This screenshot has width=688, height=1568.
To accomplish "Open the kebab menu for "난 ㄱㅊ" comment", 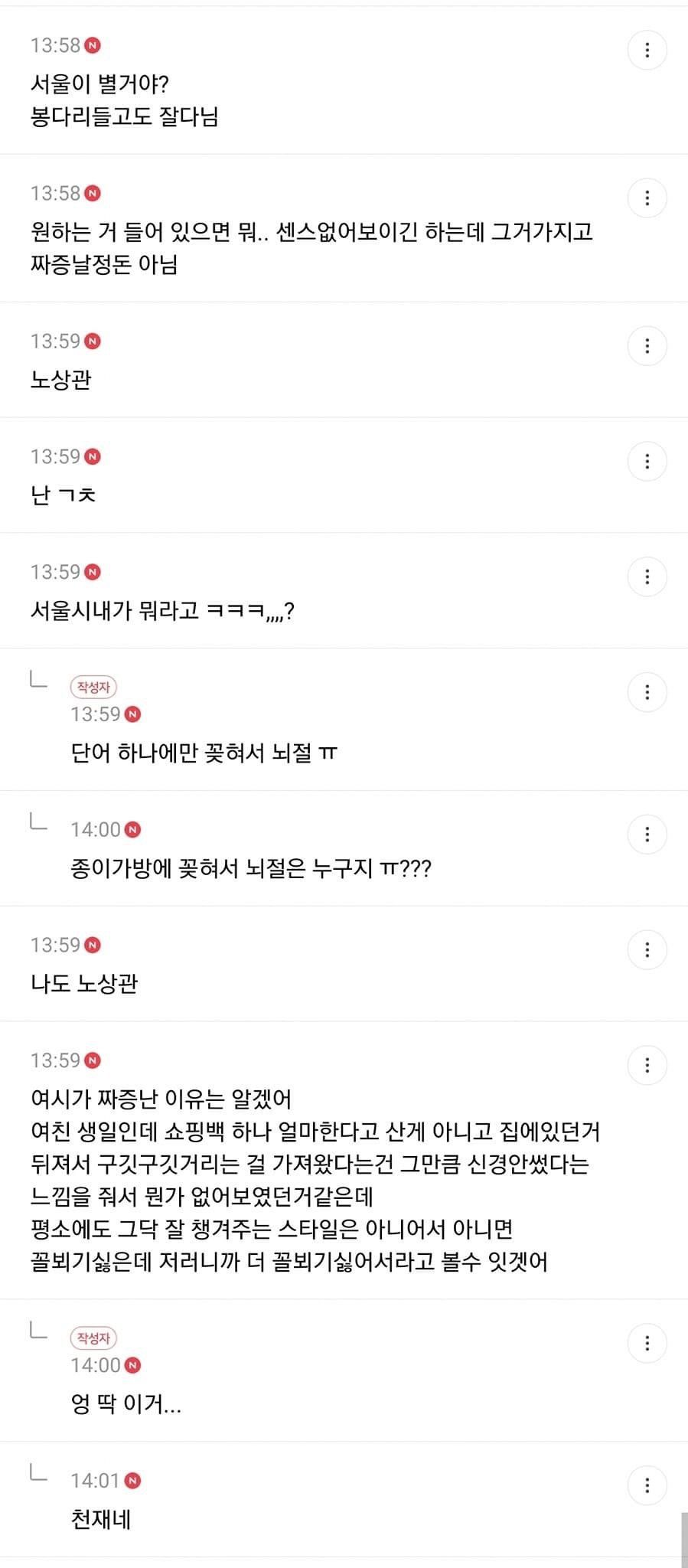I will pyautogui.click(x=647, y=461).
